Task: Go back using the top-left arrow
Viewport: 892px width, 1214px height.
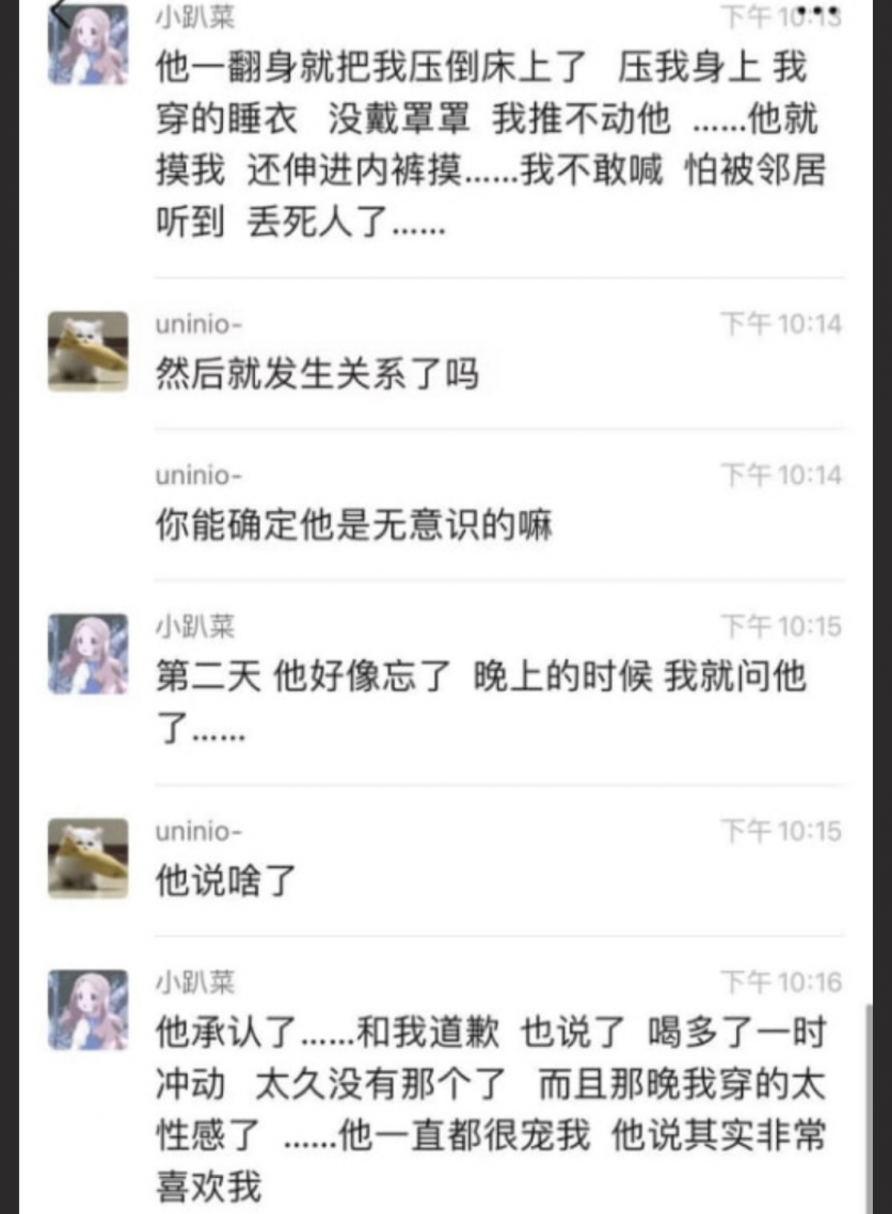Action: tap(62, 10)
